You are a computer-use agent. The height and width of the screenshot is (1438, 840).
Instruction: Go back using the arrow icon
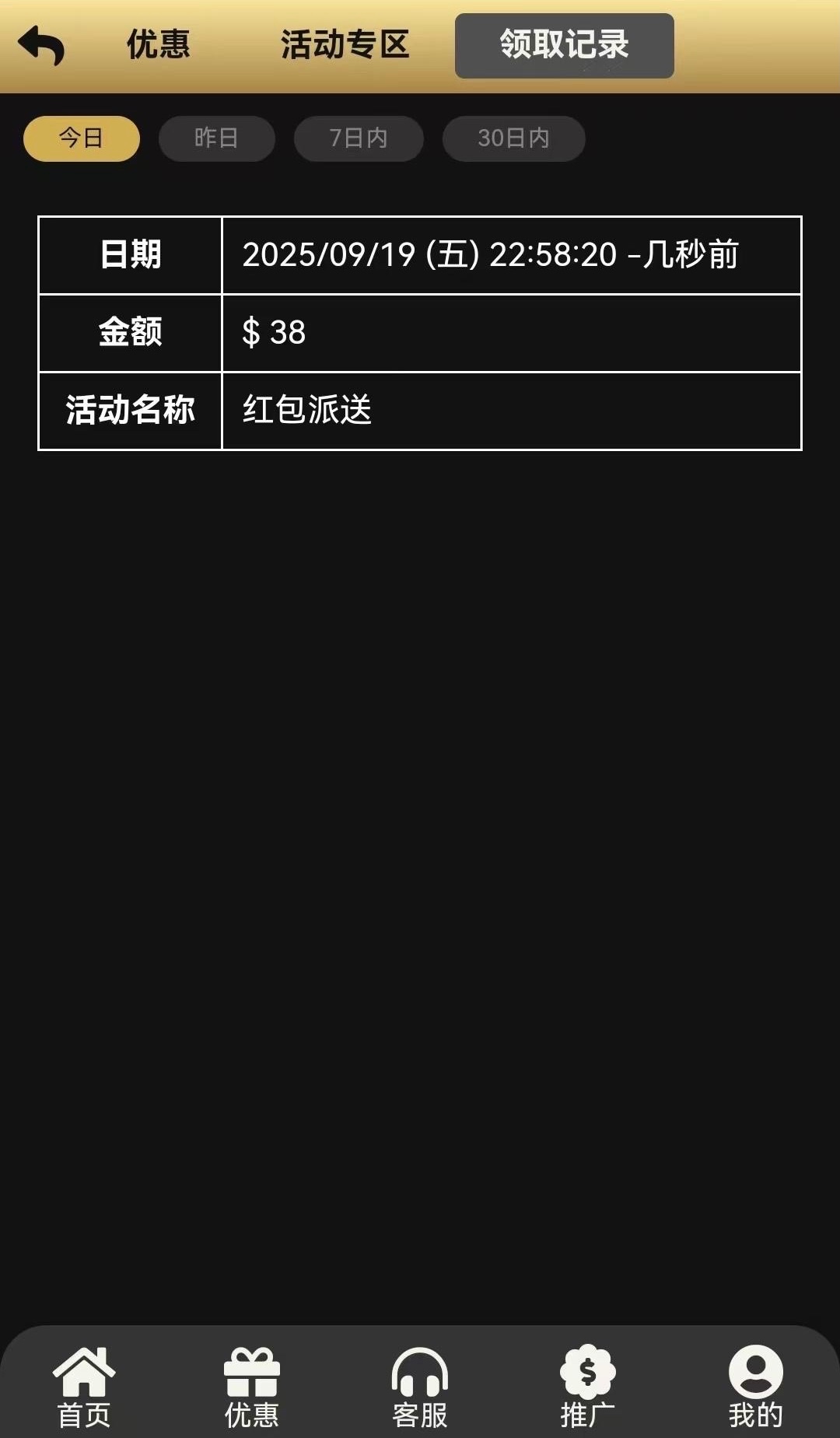[x=42, y=45]
